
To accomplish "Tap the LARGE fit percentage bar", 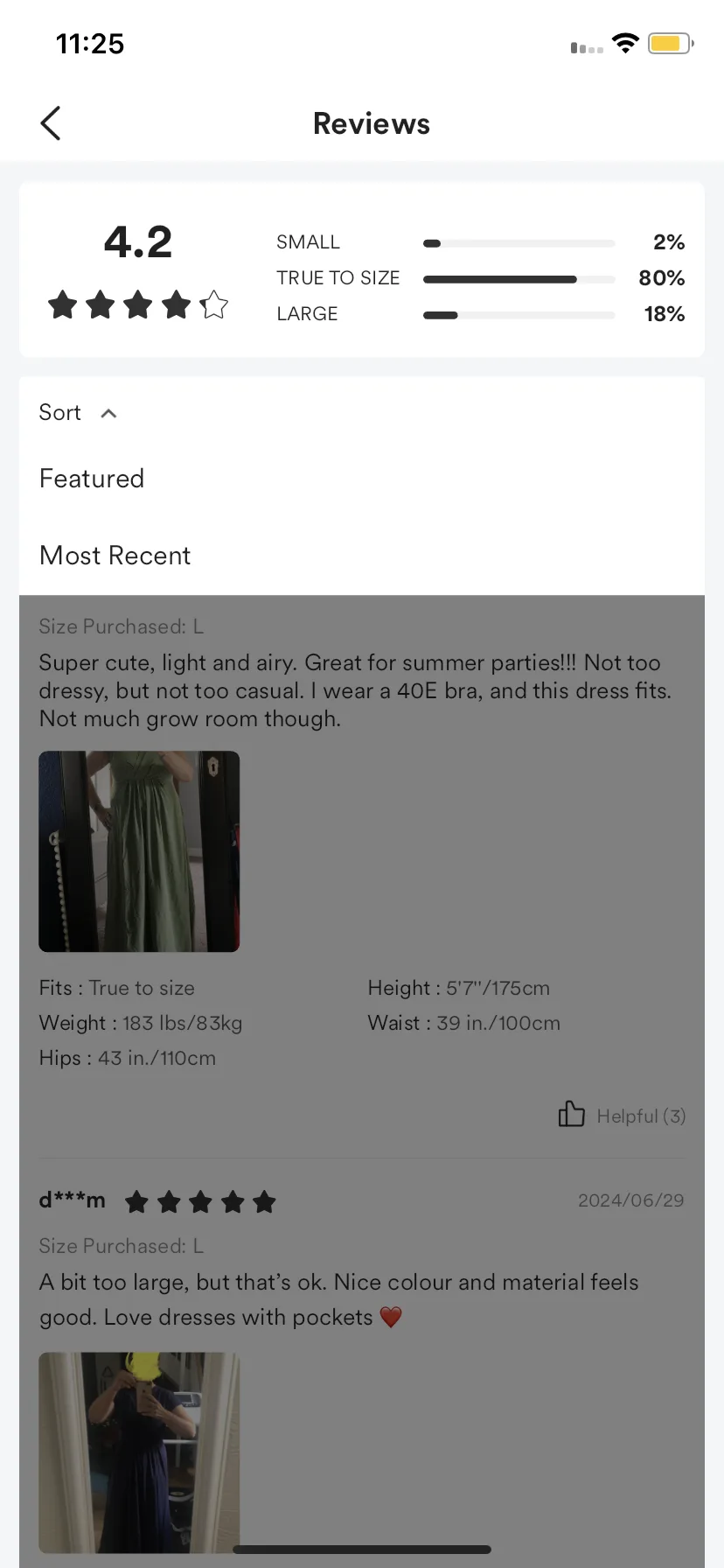I will coord(519,314).
